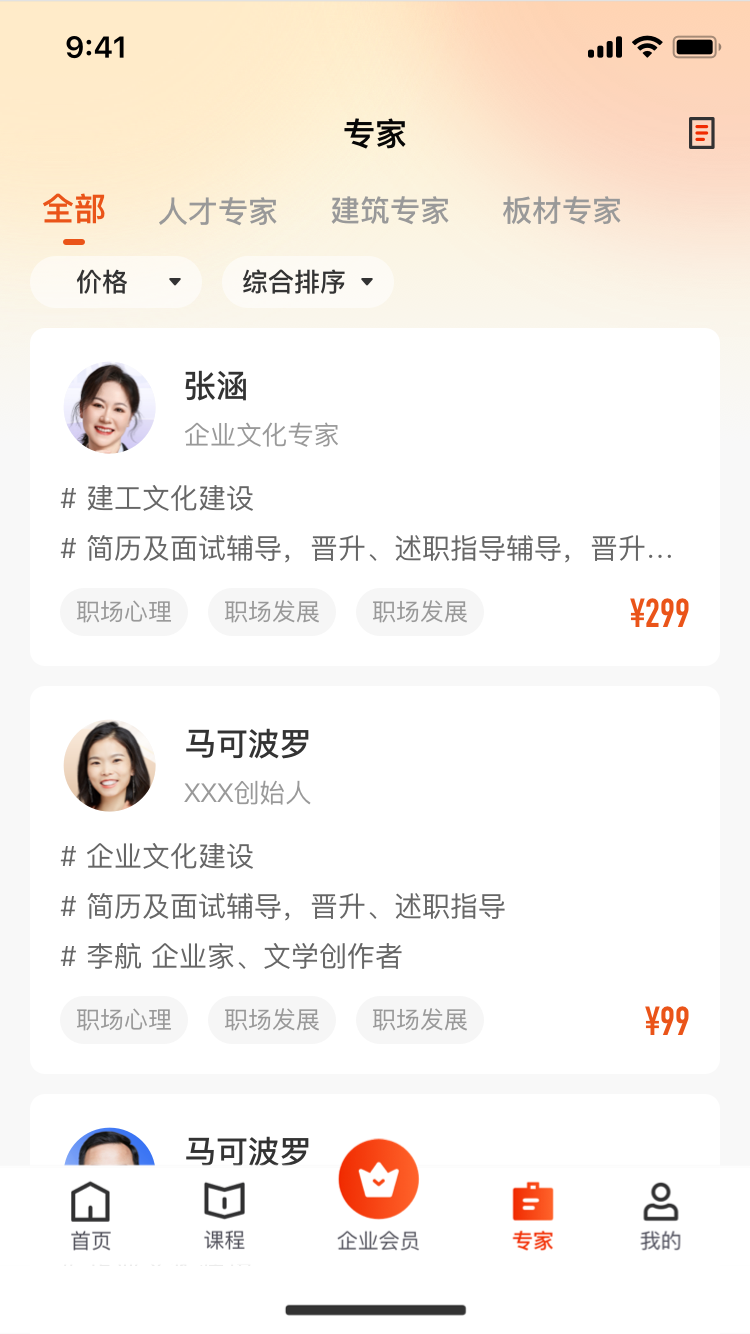
Task: Tap the 职场心理 tag on 张涵's card
Action: click(123, 611)
